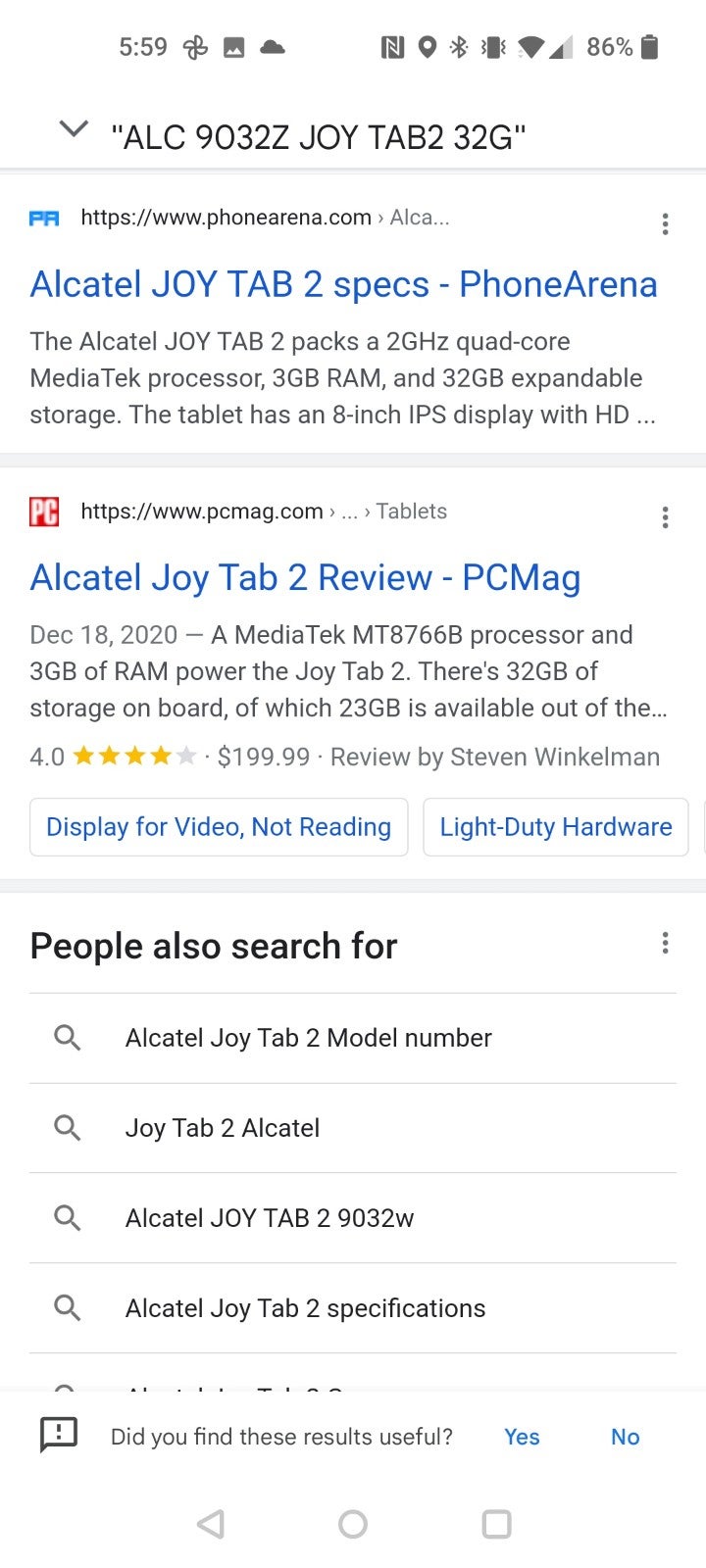
Task: Search for Joy Tab 2 Alcatel
Action: 353,1128
